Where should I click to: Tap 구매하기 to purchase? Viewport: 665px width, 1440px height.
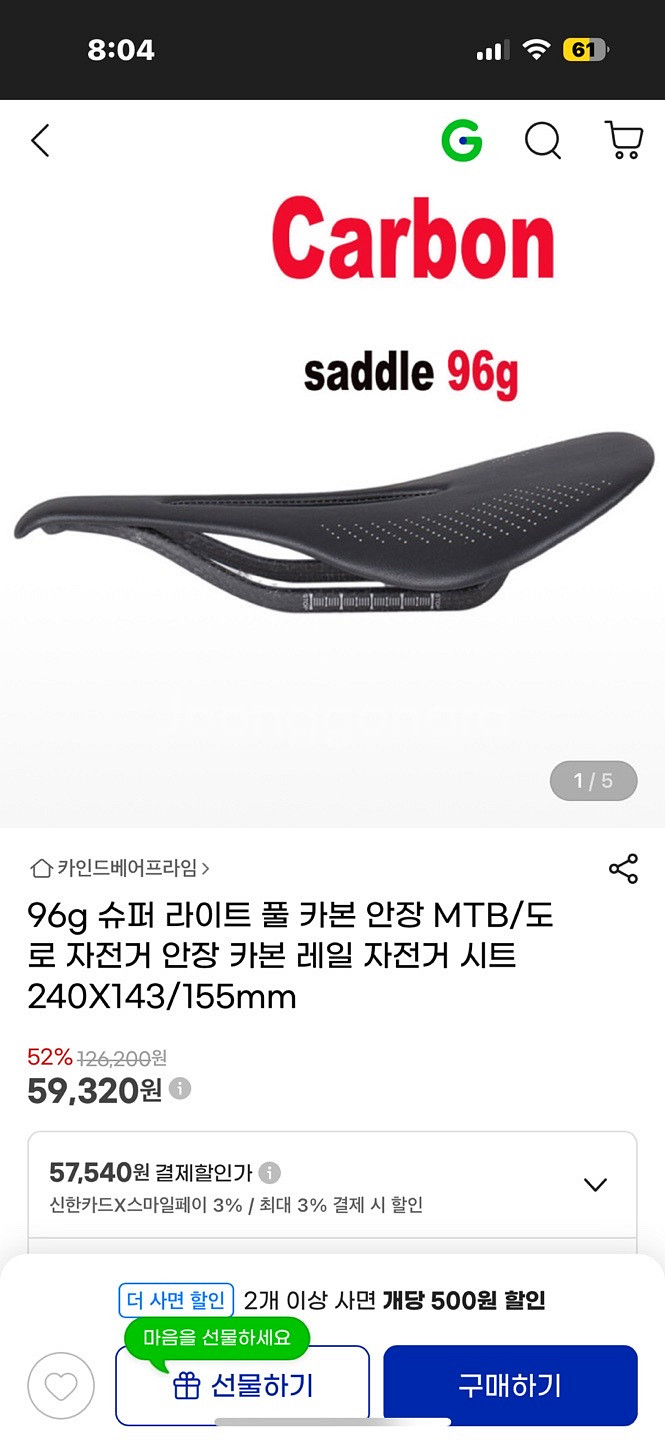[510, 1386]
